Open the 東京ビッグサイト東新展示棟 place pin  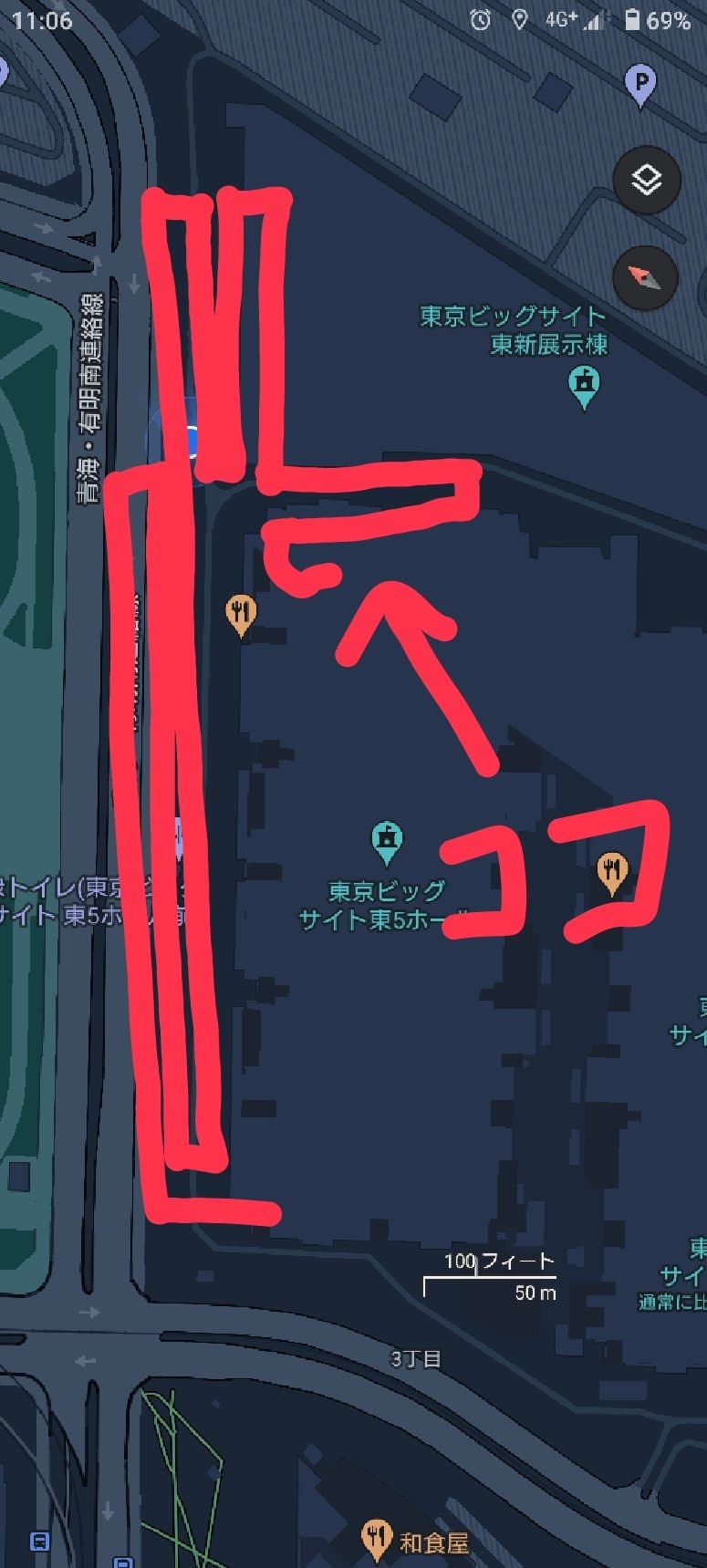(x=584, y=387)
